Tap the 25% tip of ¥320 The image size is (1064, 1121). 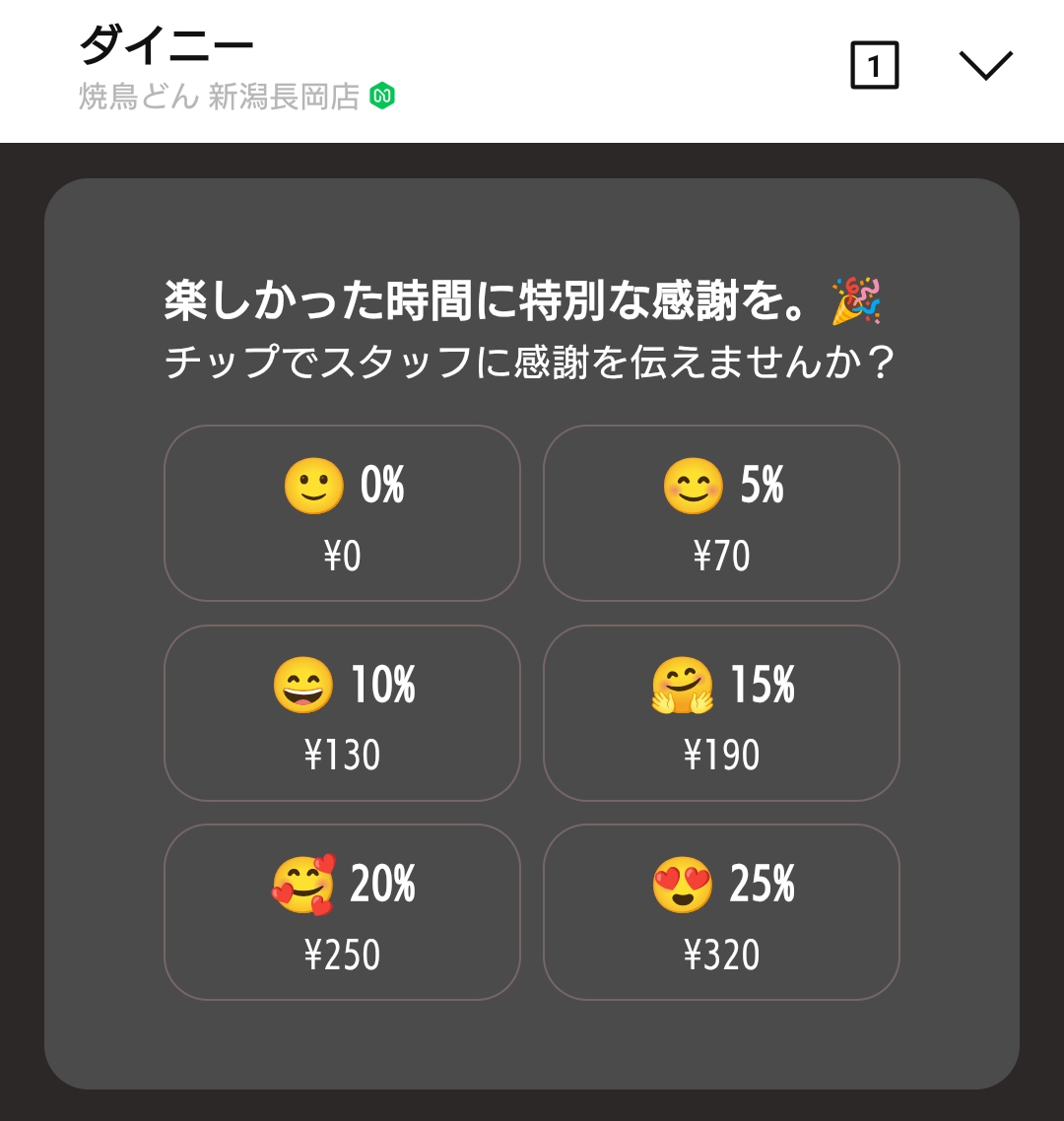(721, 912)
